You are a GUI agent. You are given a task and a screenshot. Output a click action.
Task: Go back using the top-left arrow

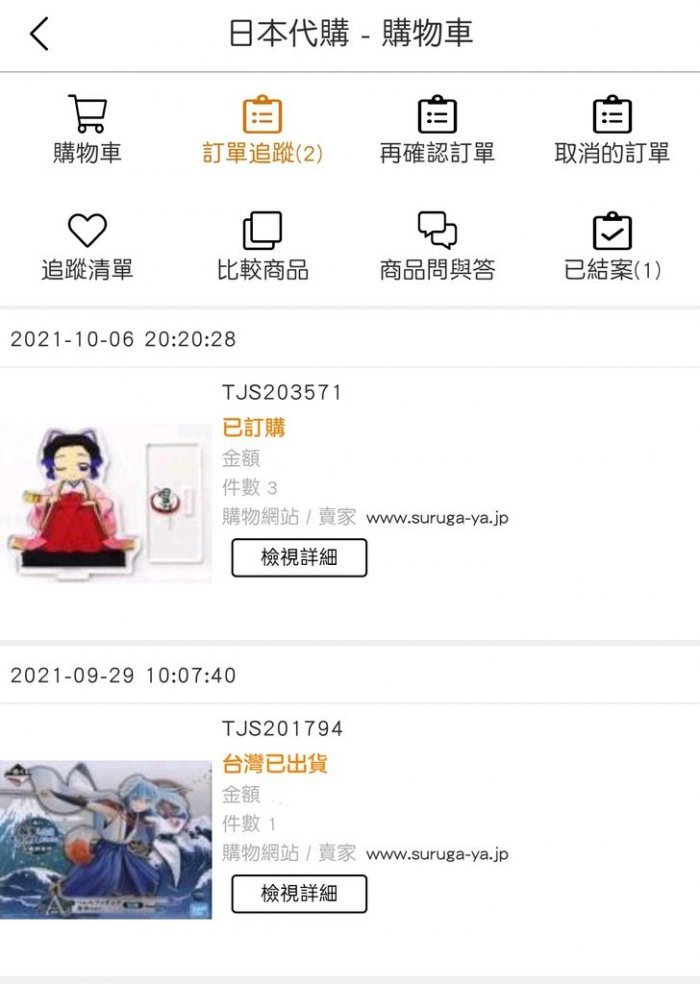click(x=39, y=34)
